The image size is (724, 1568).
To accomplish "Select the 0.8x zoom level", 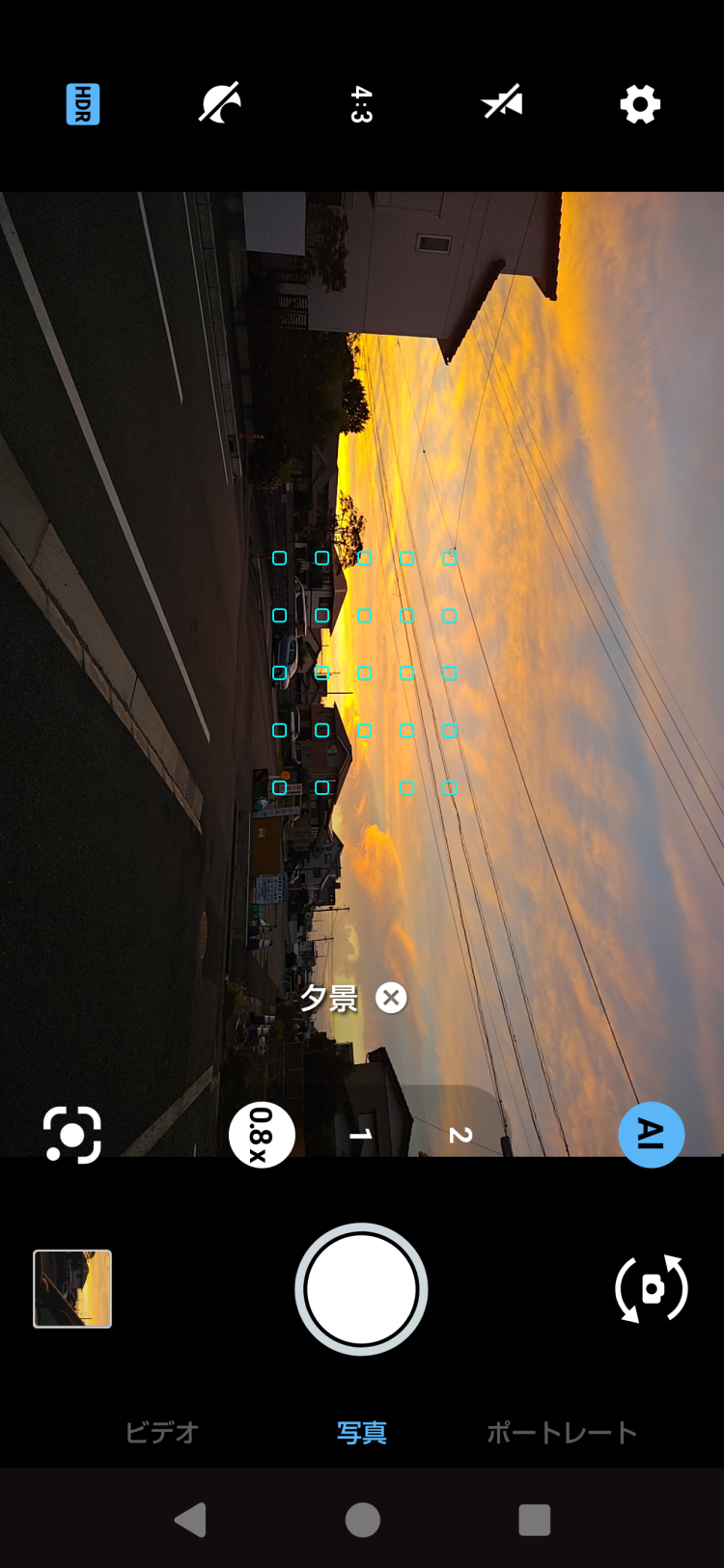I will [x=262, y=1135].
